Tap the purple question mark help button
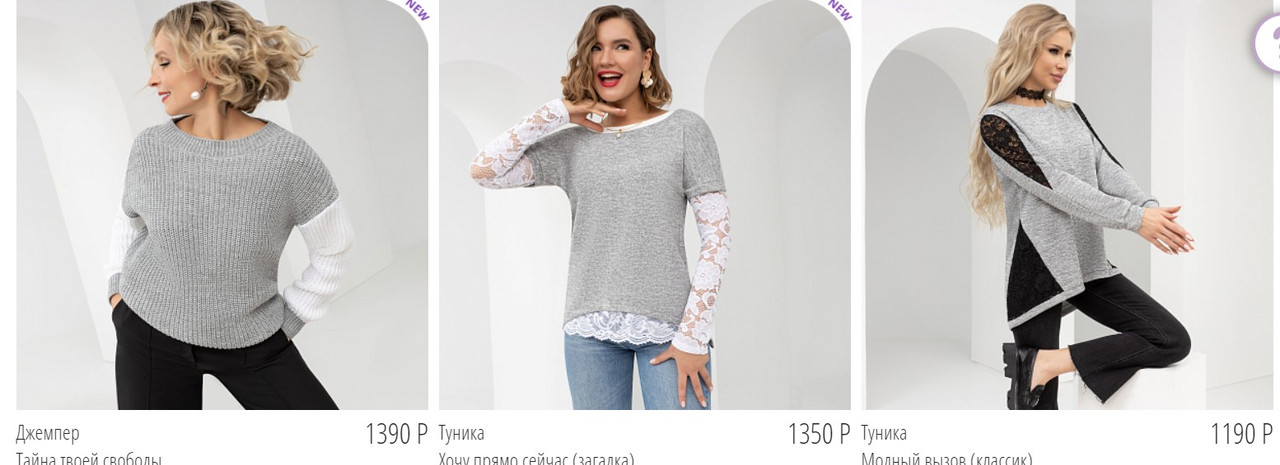This screenshot has height=465, width=1280. pos(1270,42)
